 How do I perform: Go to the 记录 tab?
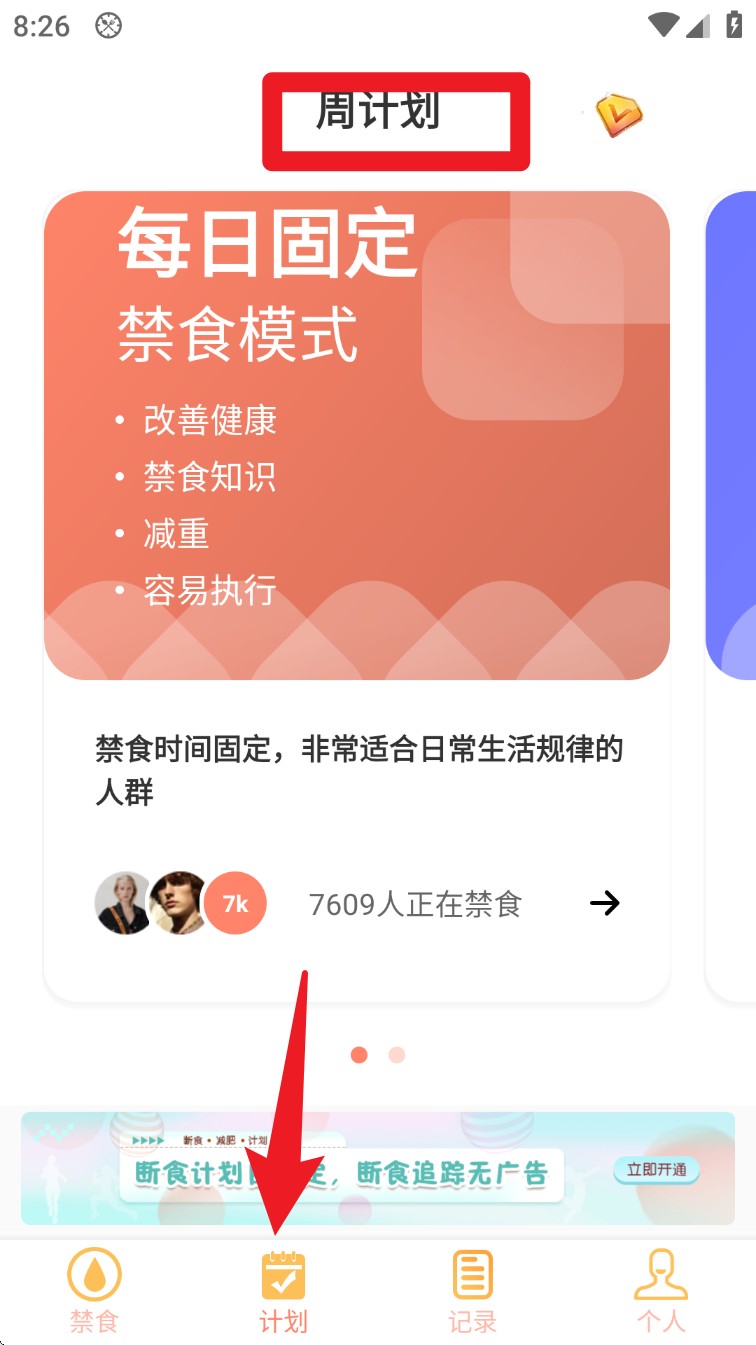472,1290
